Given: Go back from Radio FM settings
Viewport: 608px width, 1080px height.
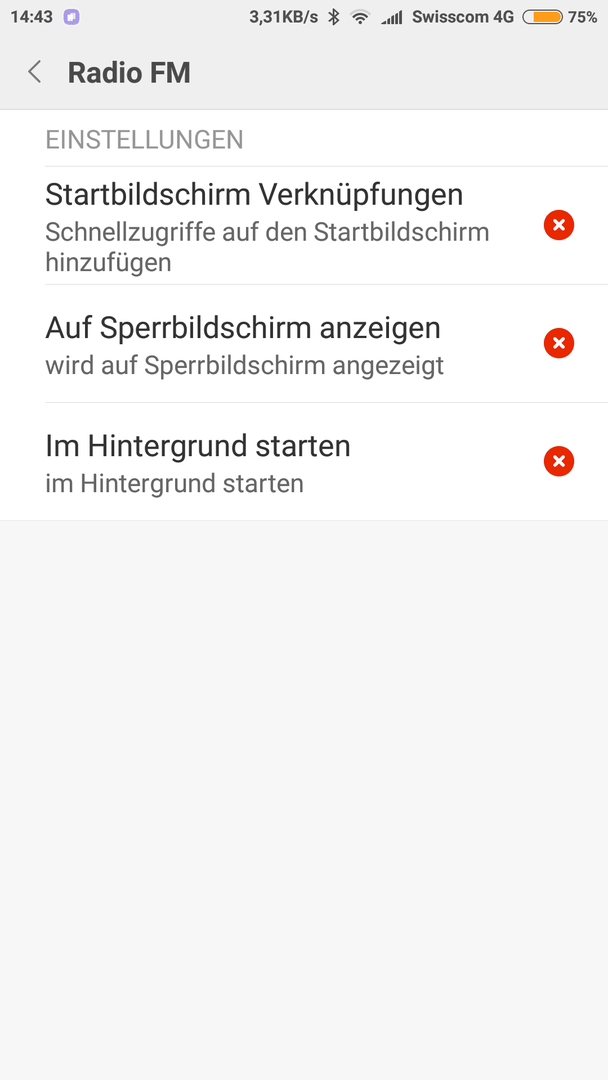Looking at the screenshot, I should pyautogui.click(x=34, y=72).
